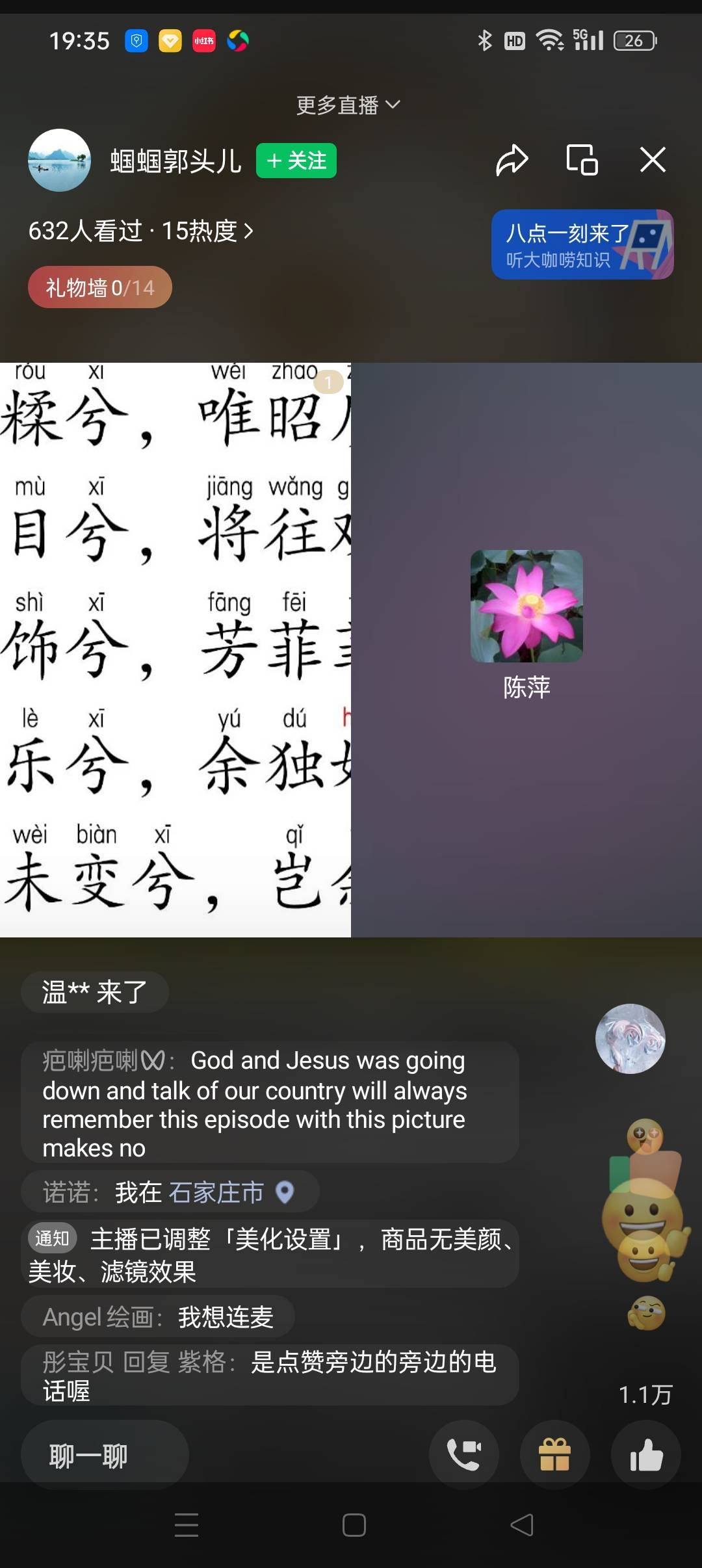The width and height of the screenshot is (702, 1568).
Task: Follow the streamer via +关注 button
Action: coord(296,161)
